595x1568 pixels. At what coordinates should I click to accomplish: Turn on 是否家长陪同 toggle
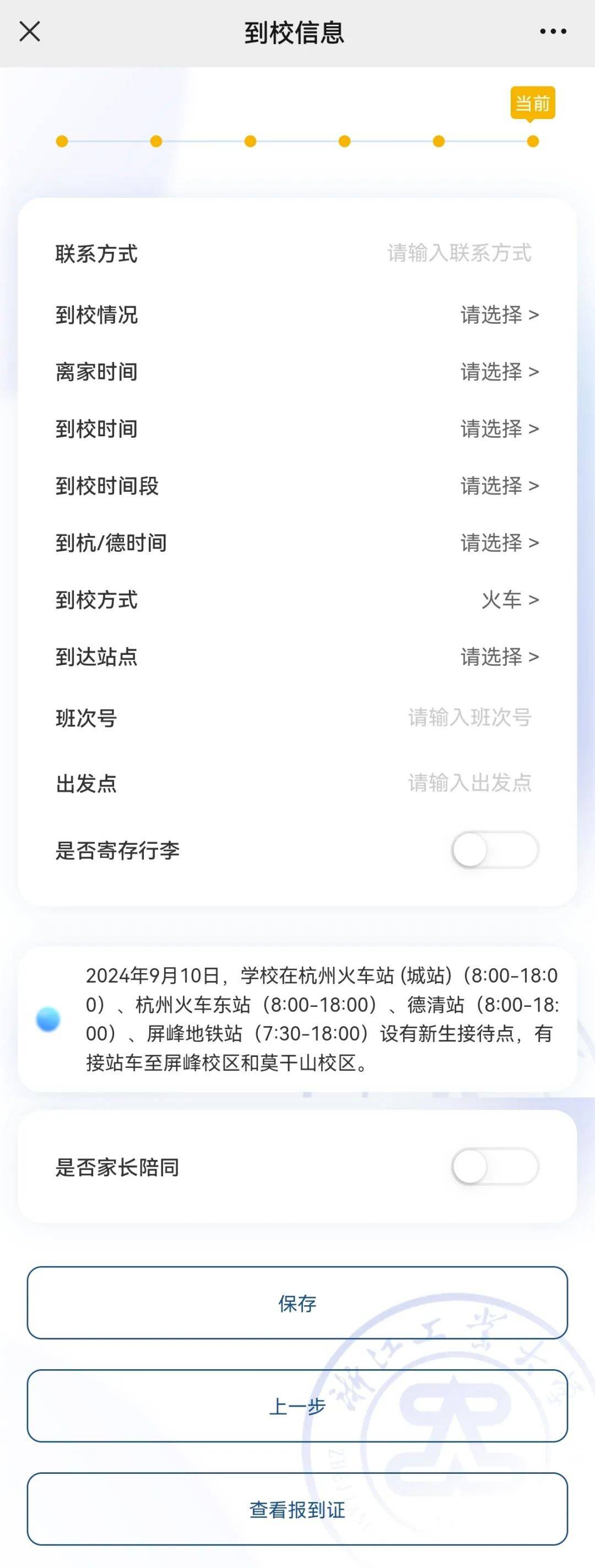coord(495,1166)
